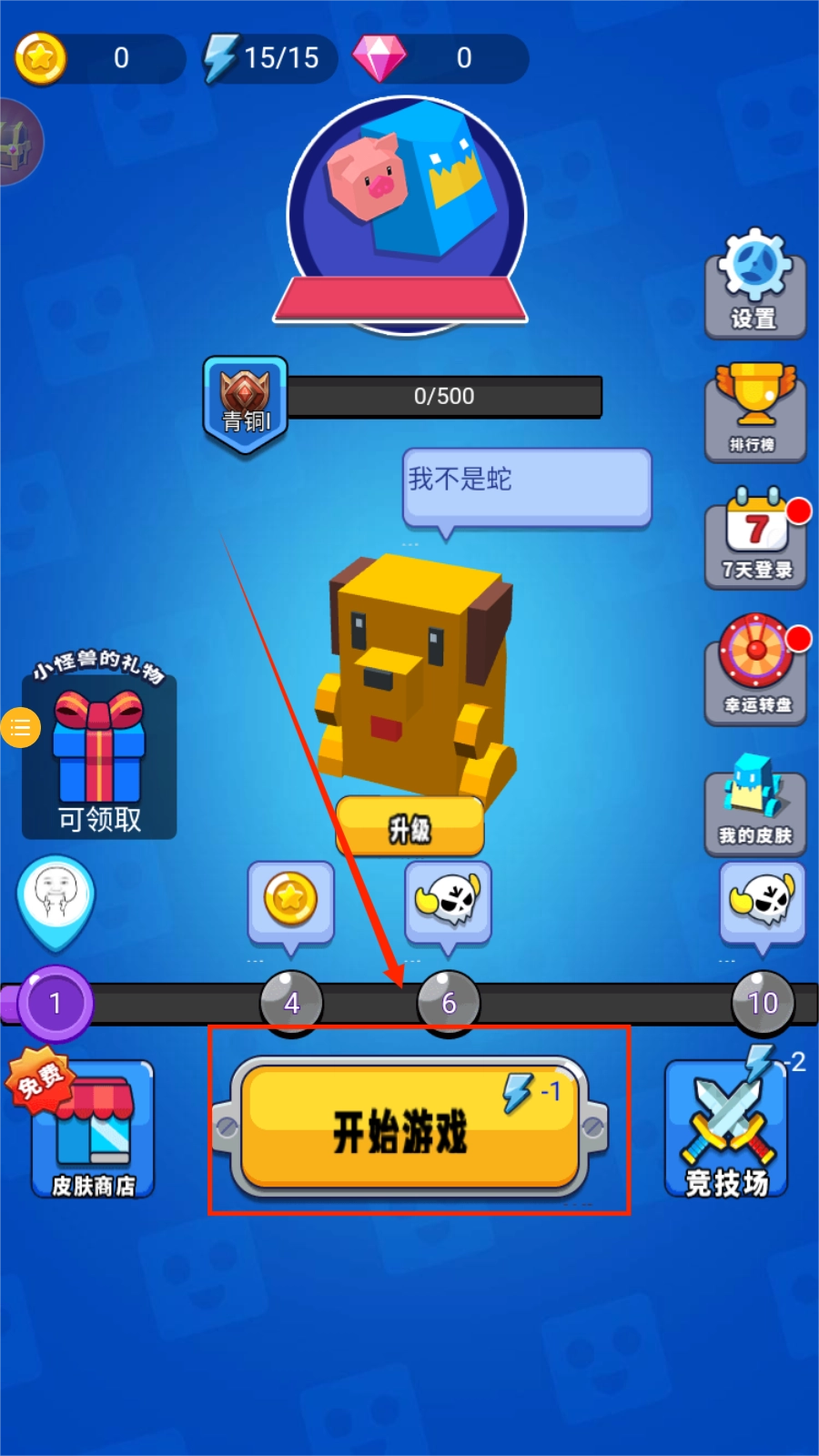Open the 青铜 rank badge
The height and width of the screenshot is (1456, 819).
point(246,404)
